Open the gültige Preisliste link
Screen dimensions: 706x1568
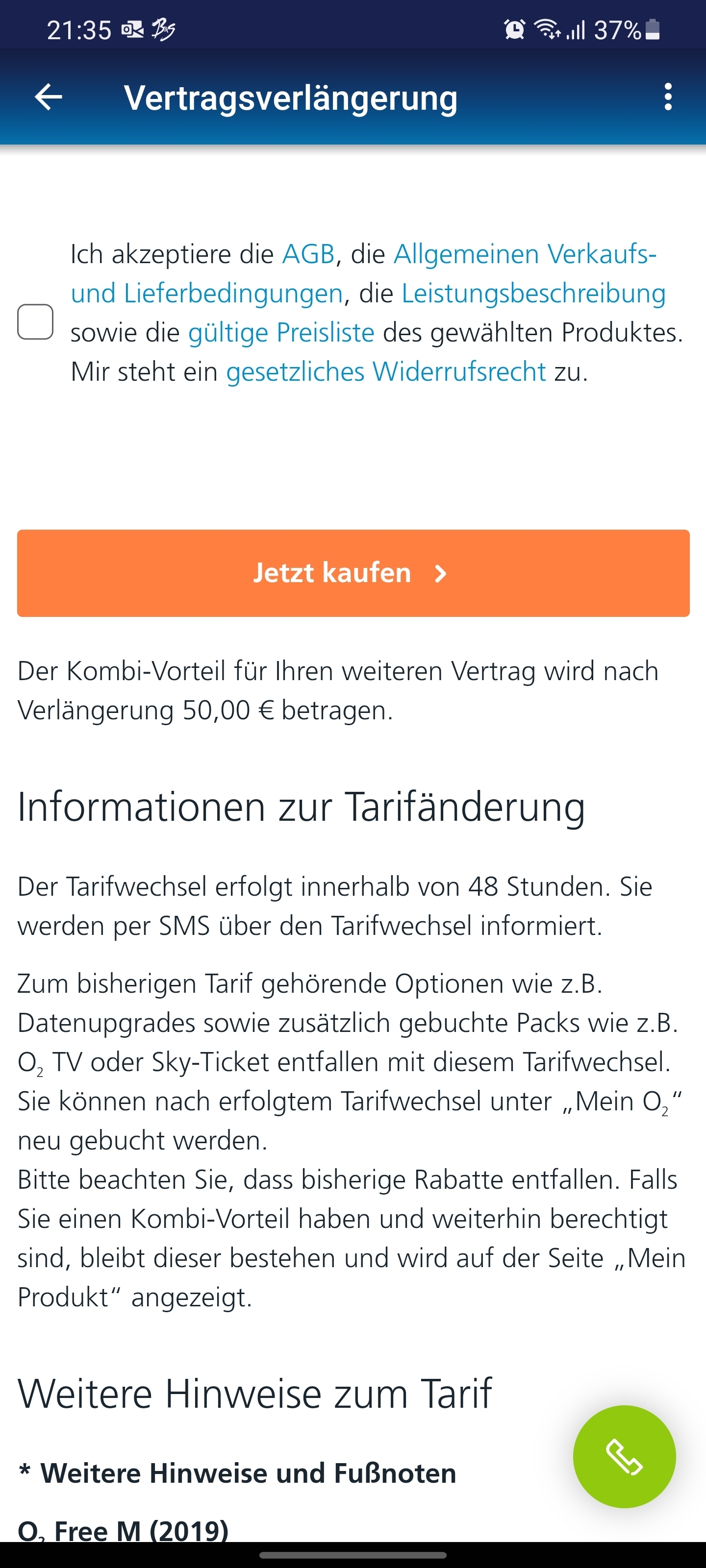pyautogui.click(x=281, y=333)
